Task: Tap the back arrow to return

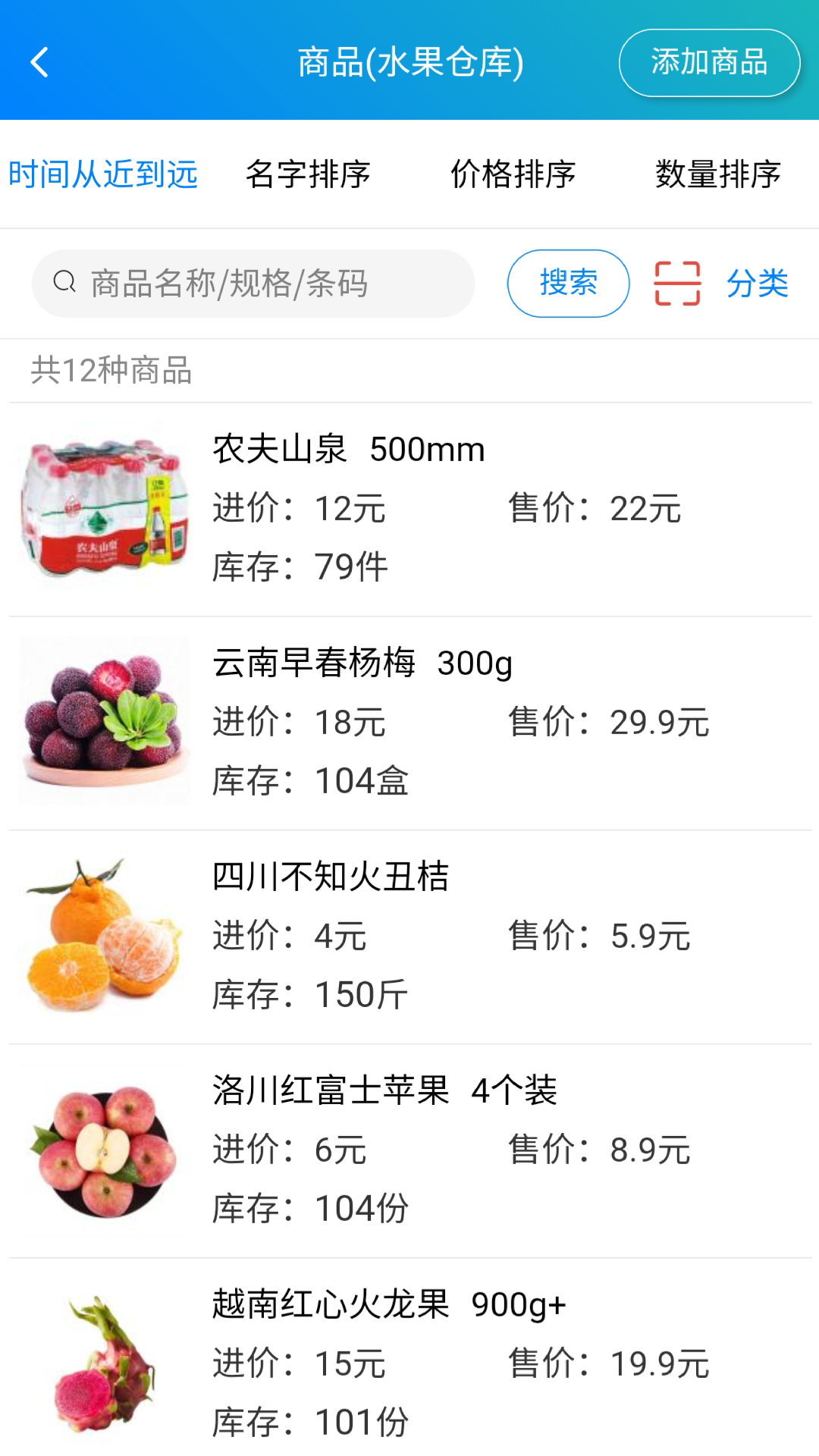Action: [x=37, y=63]
